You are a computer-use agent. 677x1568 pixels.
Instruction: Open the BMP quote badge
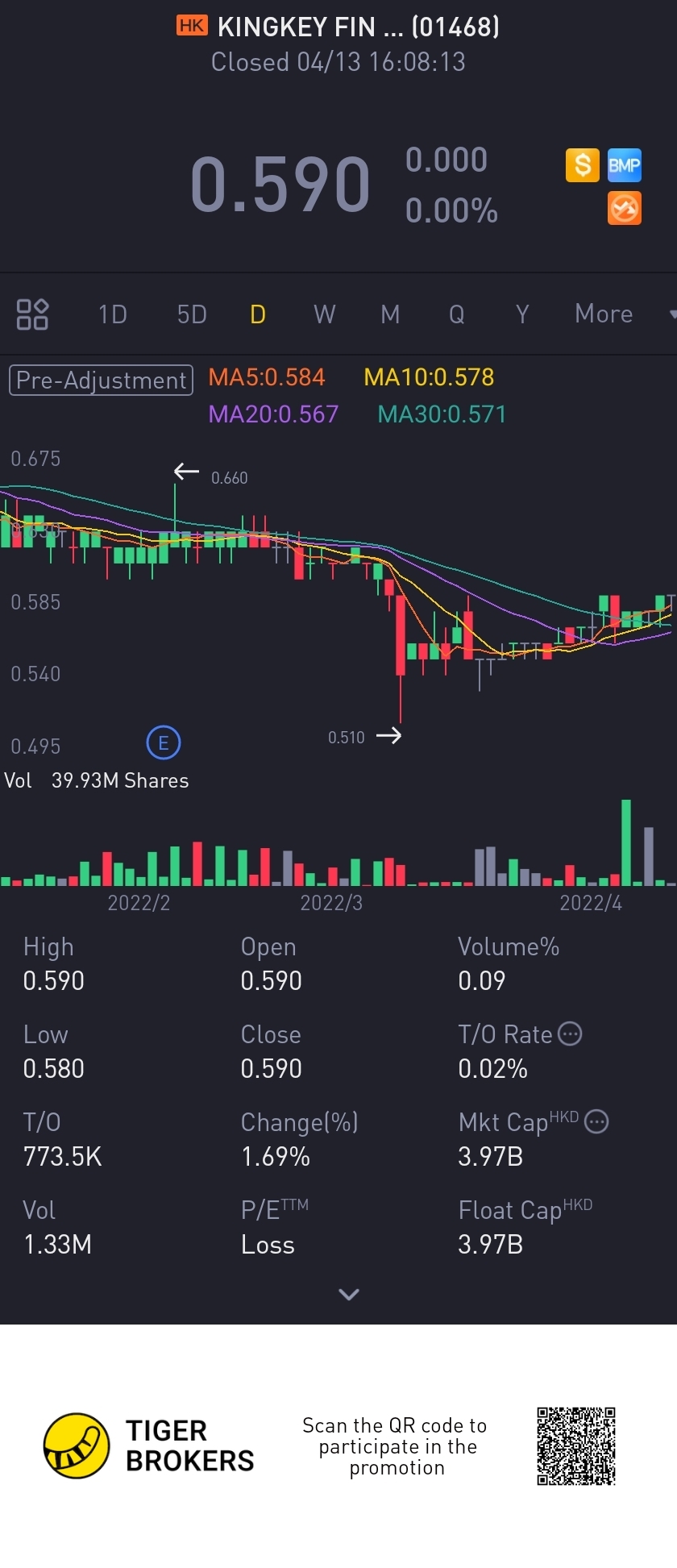(x=624, y=165)
